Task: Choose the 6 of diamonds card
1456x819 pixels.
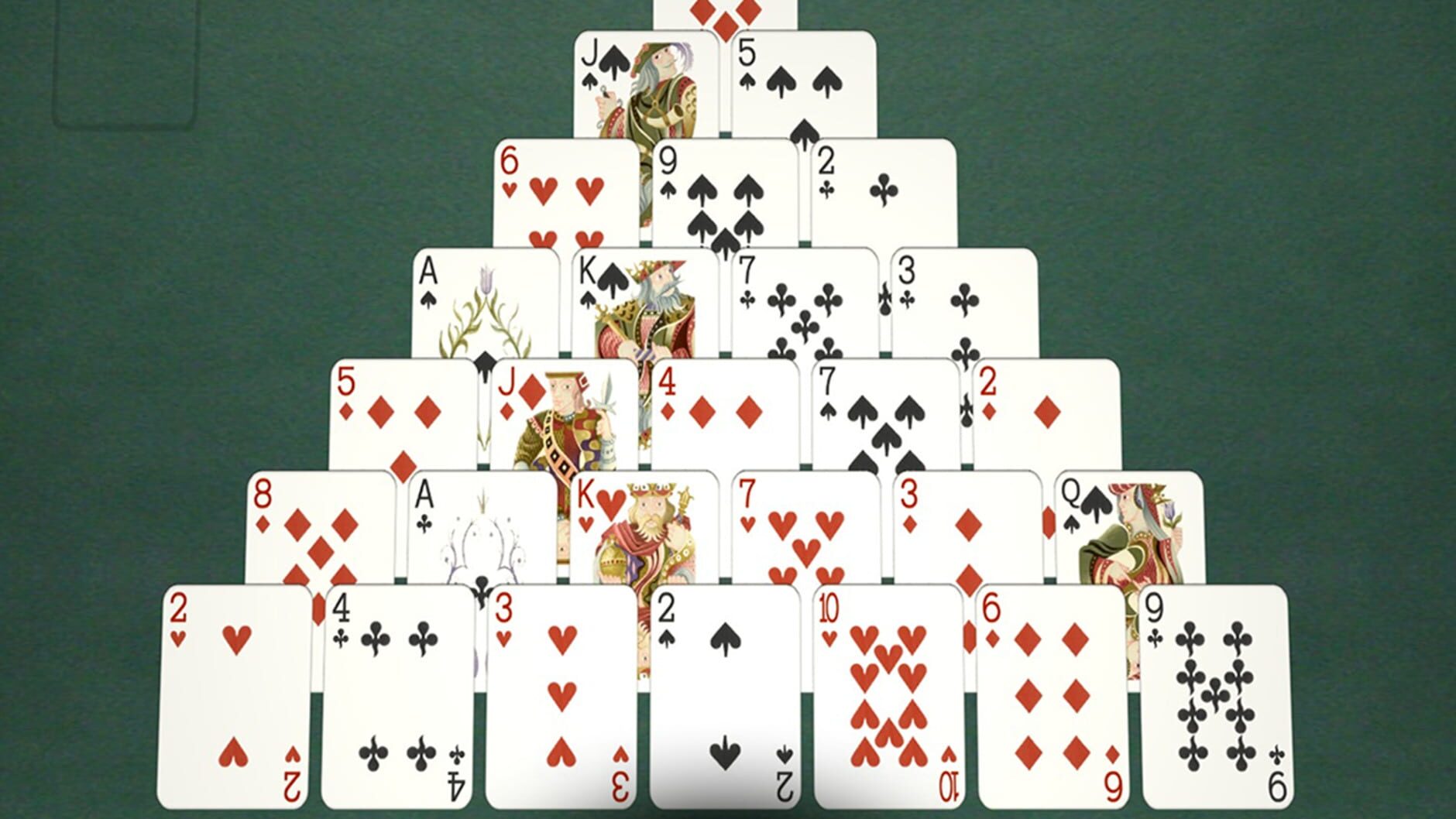Action: click(x=1052, y=697)
